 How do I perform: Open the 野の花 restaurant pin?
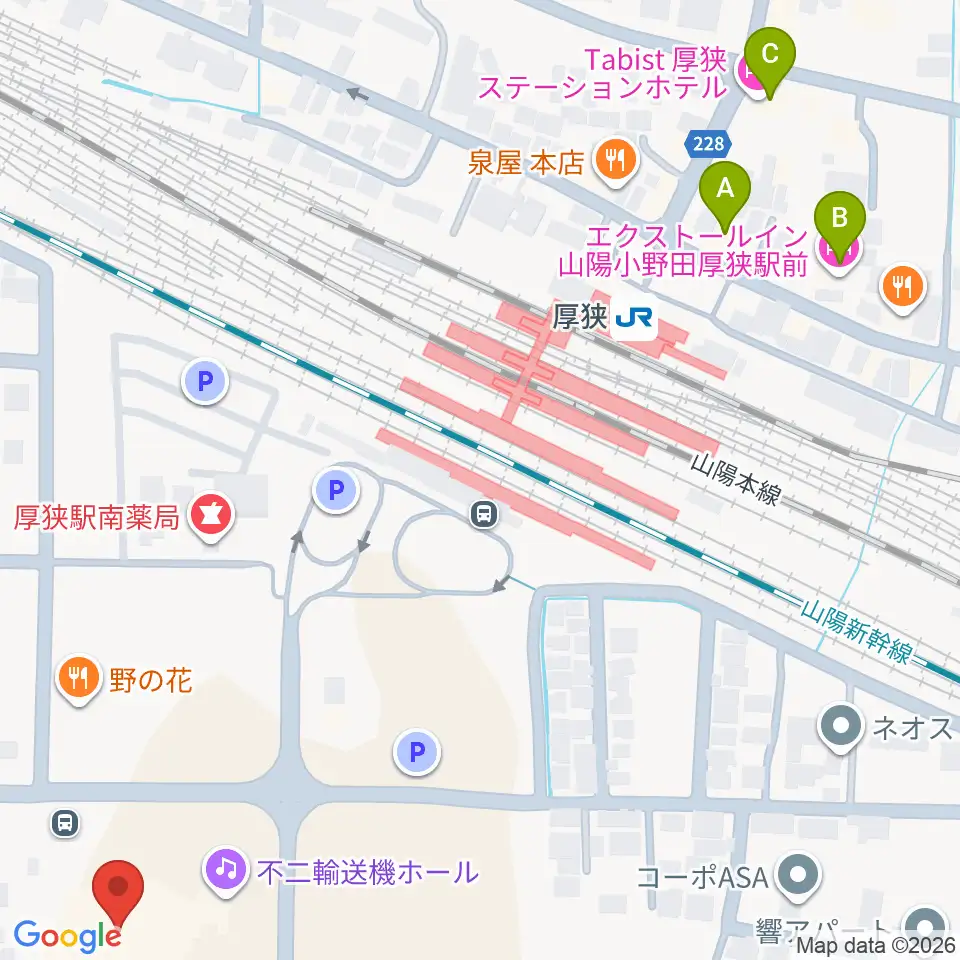pos(78,679)
